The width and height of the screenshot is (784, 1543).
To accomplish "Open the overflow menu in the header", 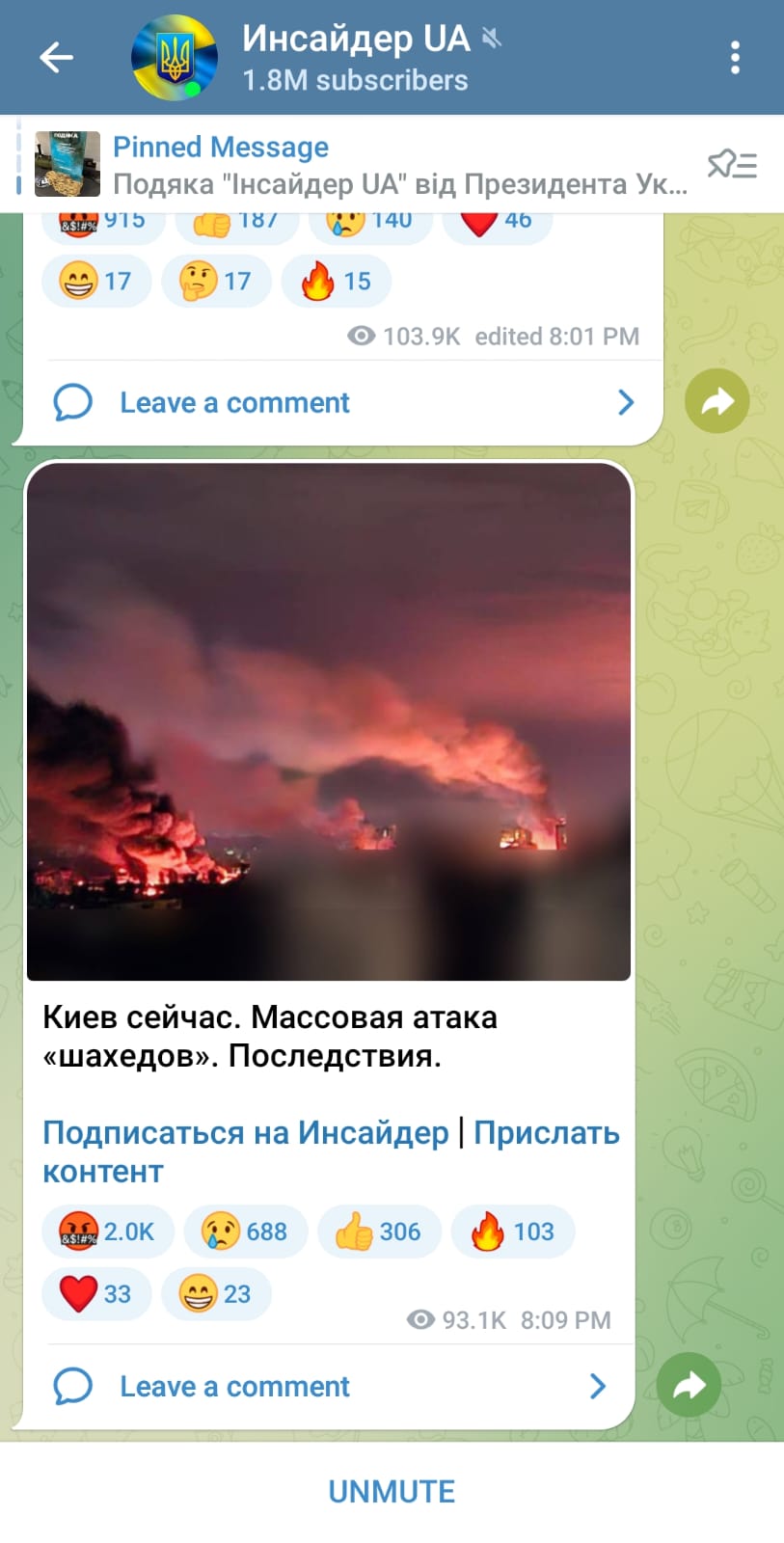I will pos(735,58).
